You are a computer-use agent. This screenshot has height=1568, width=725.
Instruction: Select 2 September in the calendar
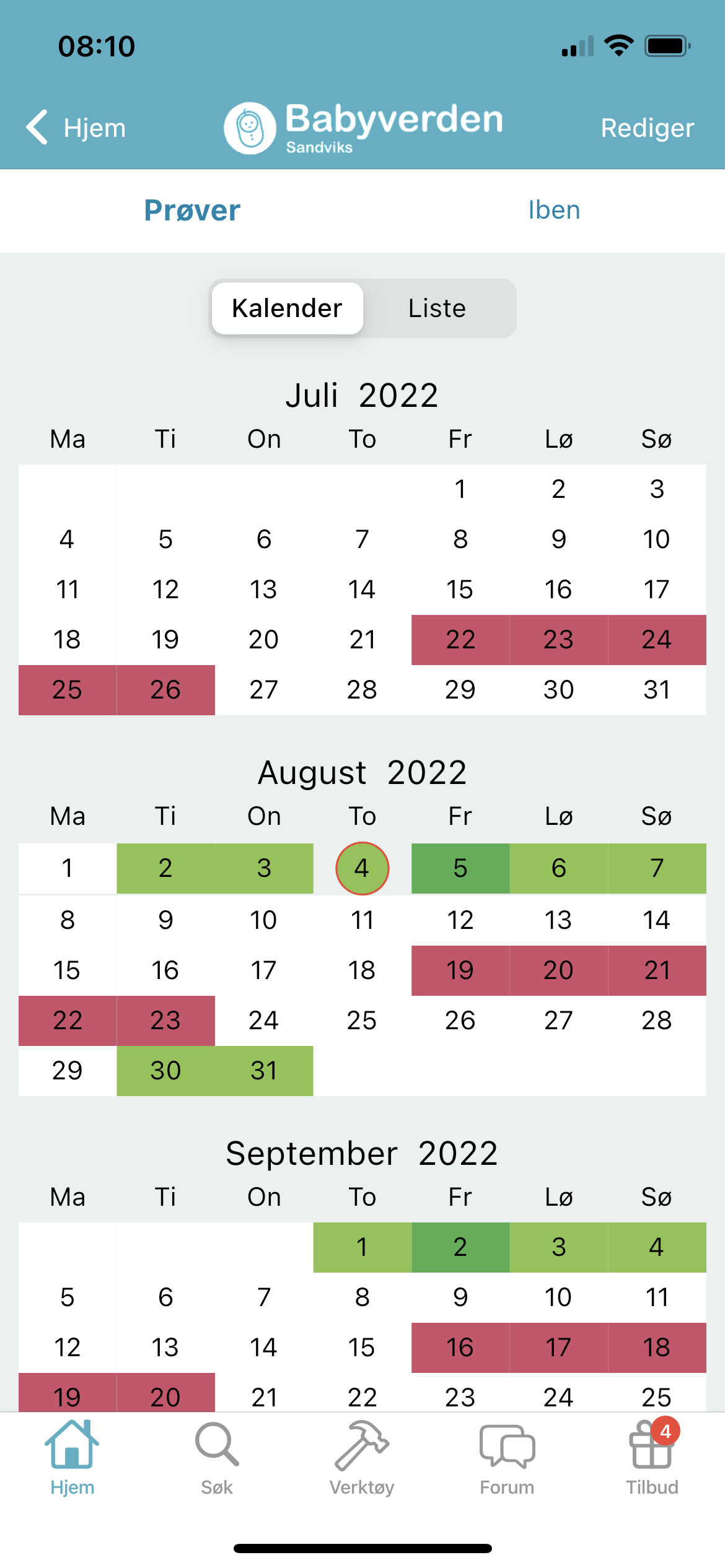point(460,1247)
